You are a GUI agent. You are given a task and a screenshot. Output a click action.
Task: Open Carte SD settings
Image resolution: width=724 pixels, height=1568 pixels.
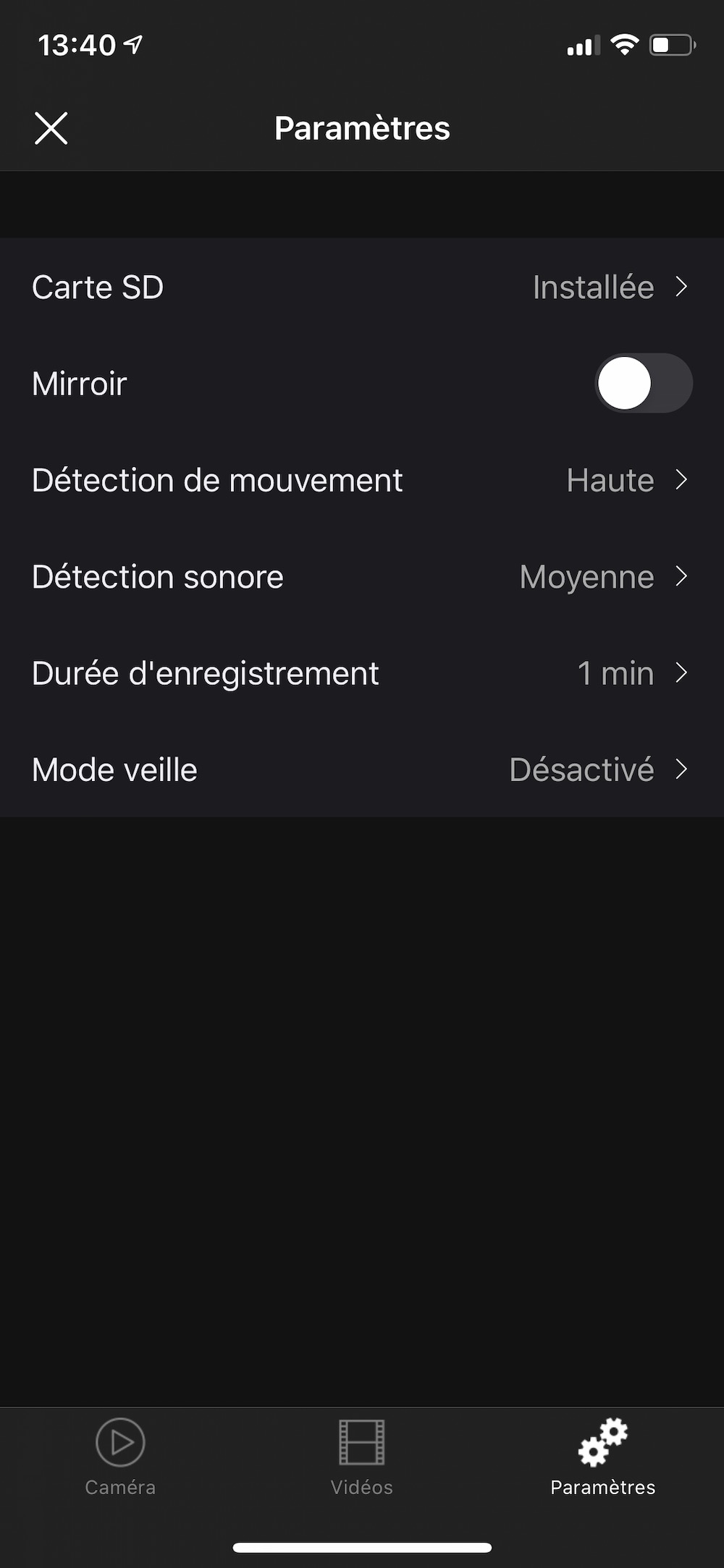pyautogui.click(x=361, y=287)
